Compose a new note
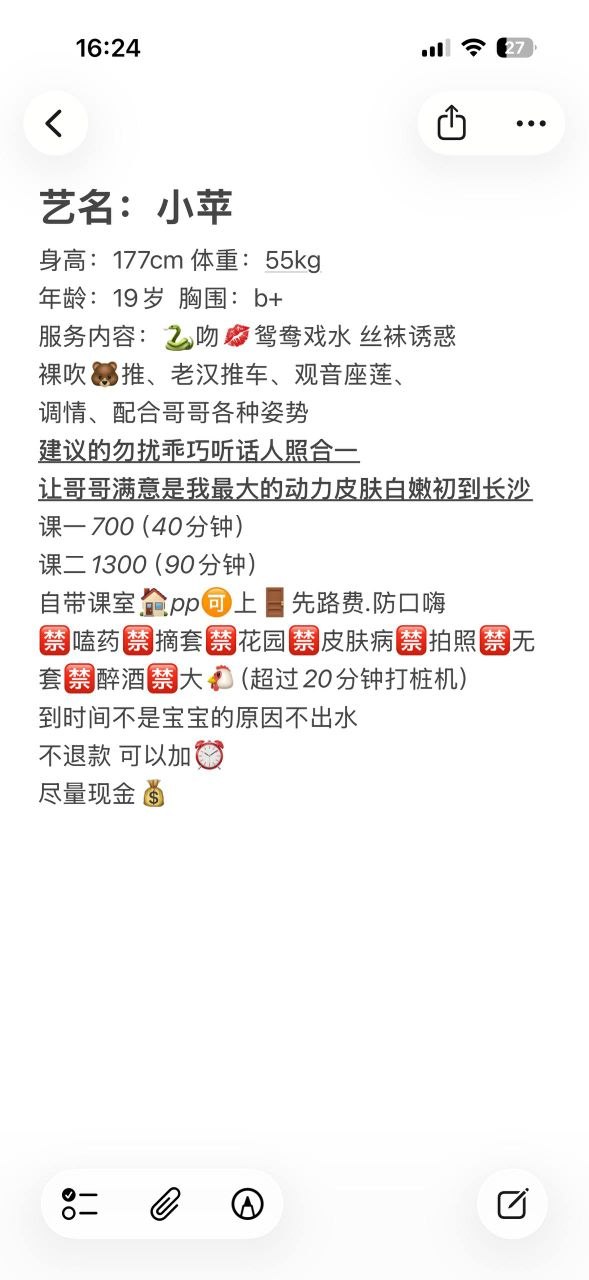The height and width of the screenshot is (1280, 589). 512,1203
